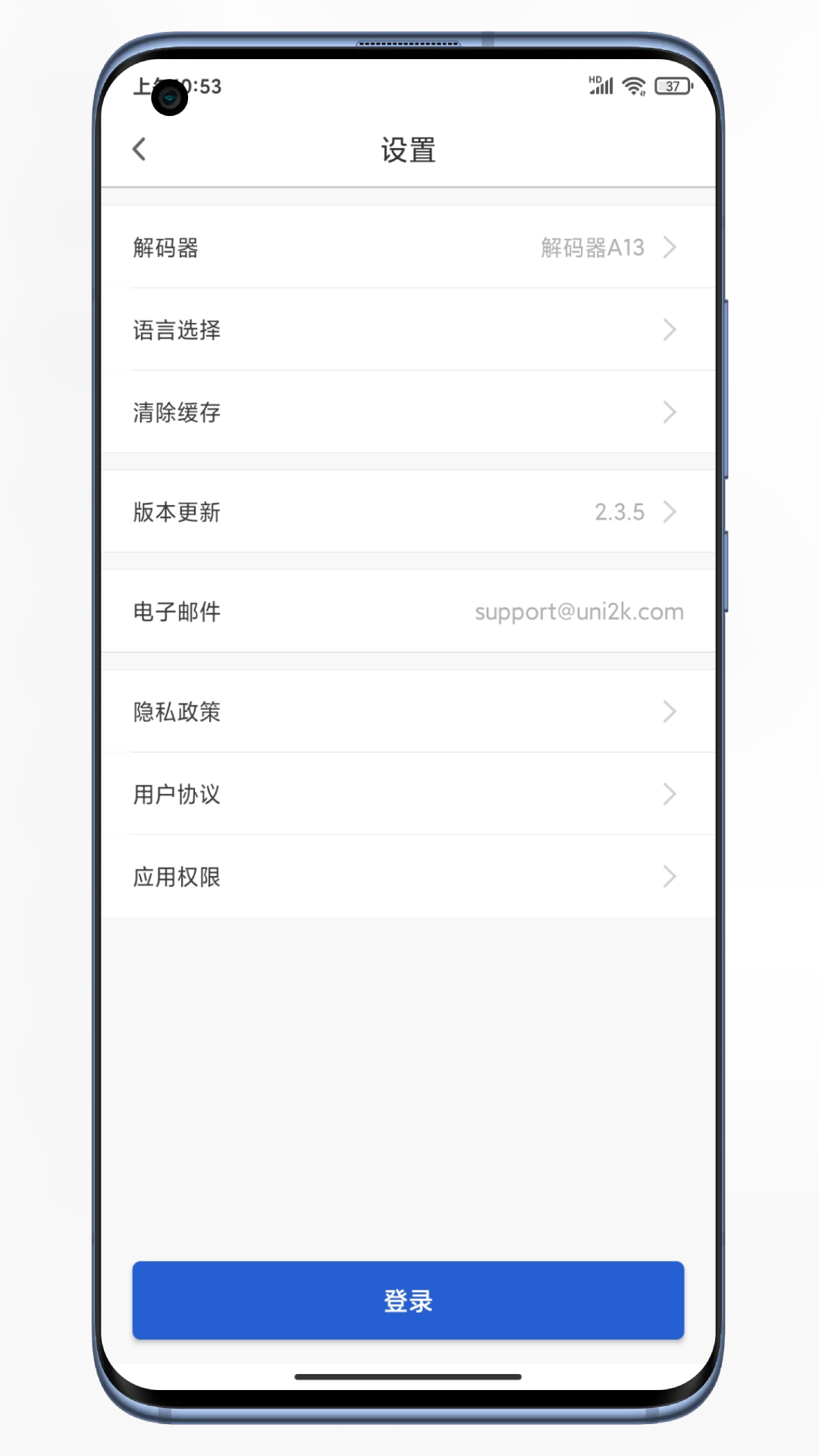Image resolution: width=819 pixels, height=1456 pixels.
Task: Open 语言选择 options
Action: click(x=408, y=330)
